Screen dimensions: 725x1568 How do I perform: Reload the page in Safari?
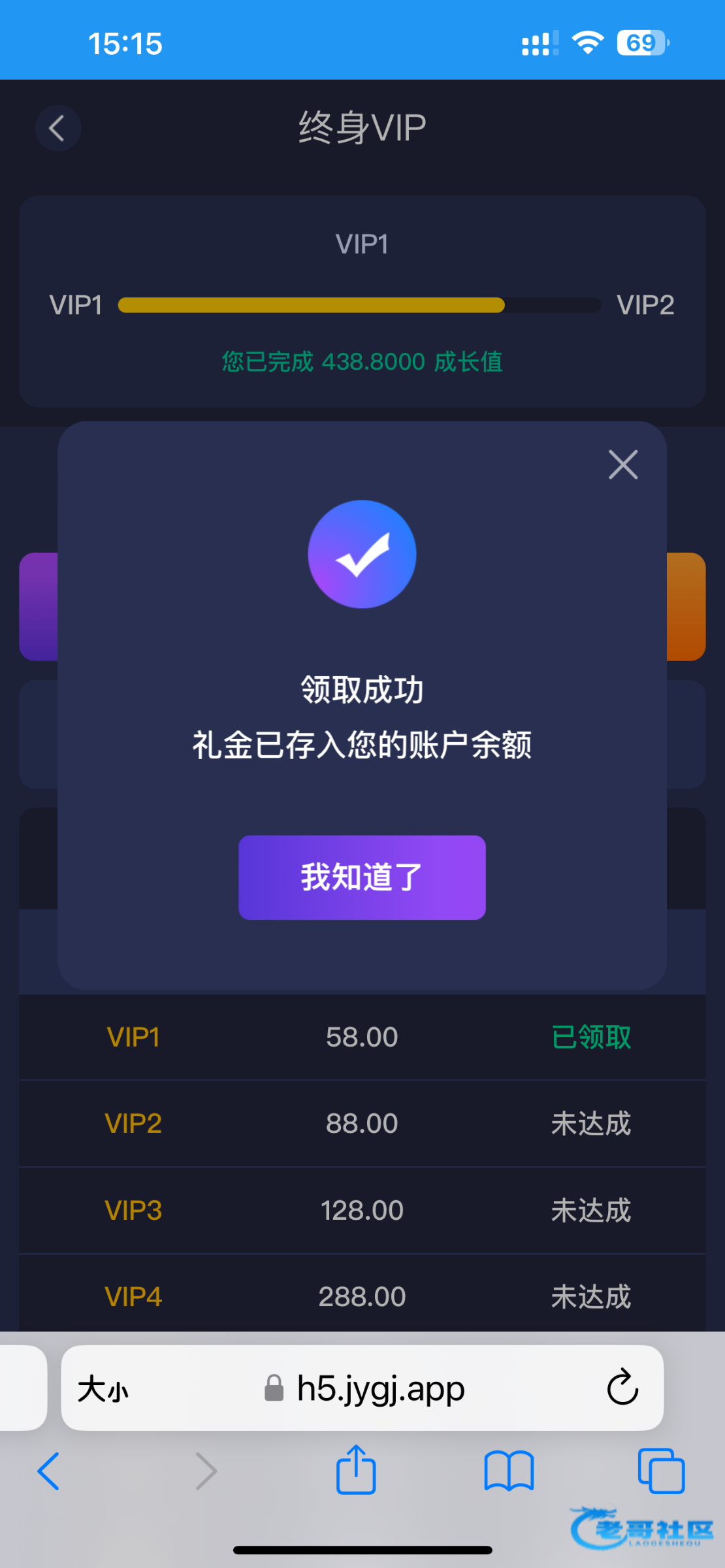[622, 1387]
